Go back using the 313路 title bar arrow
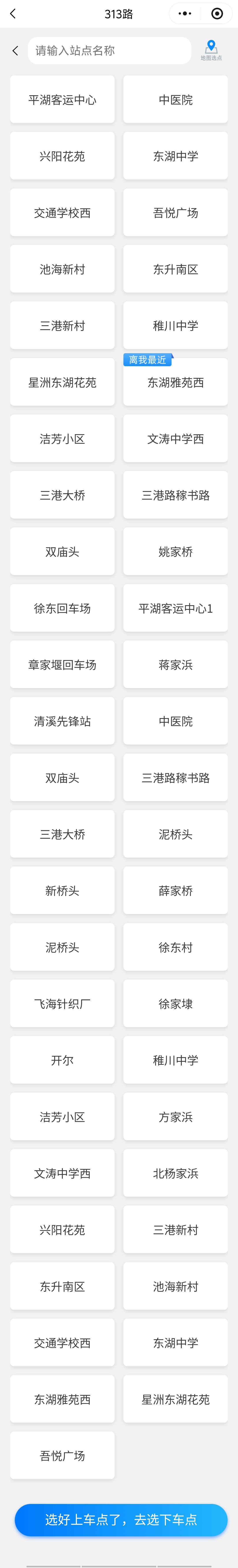This screenshot has width=238, height=1568. pos(13,13)
